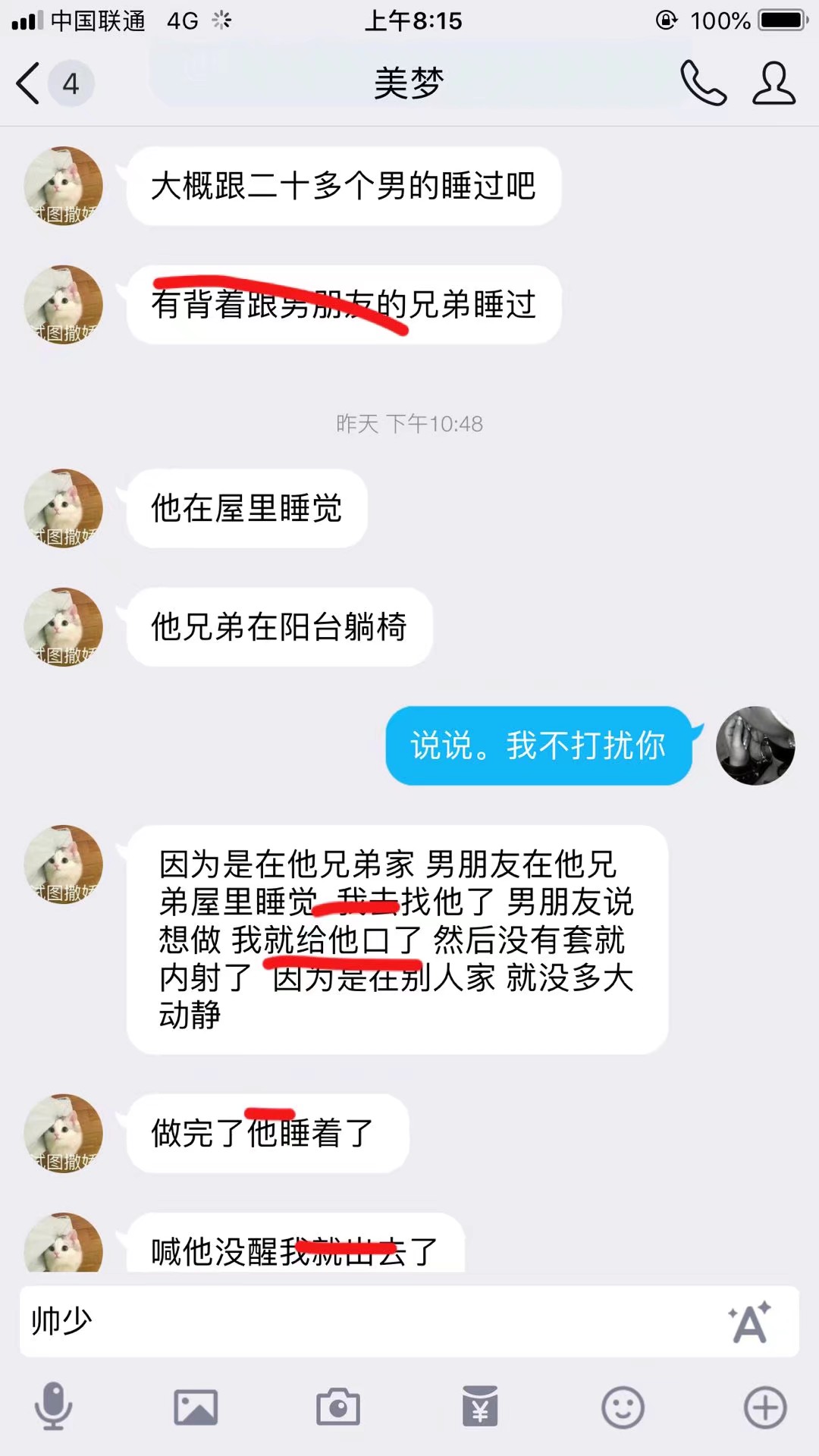Open 美梦's contact profile

pos(773,83)
